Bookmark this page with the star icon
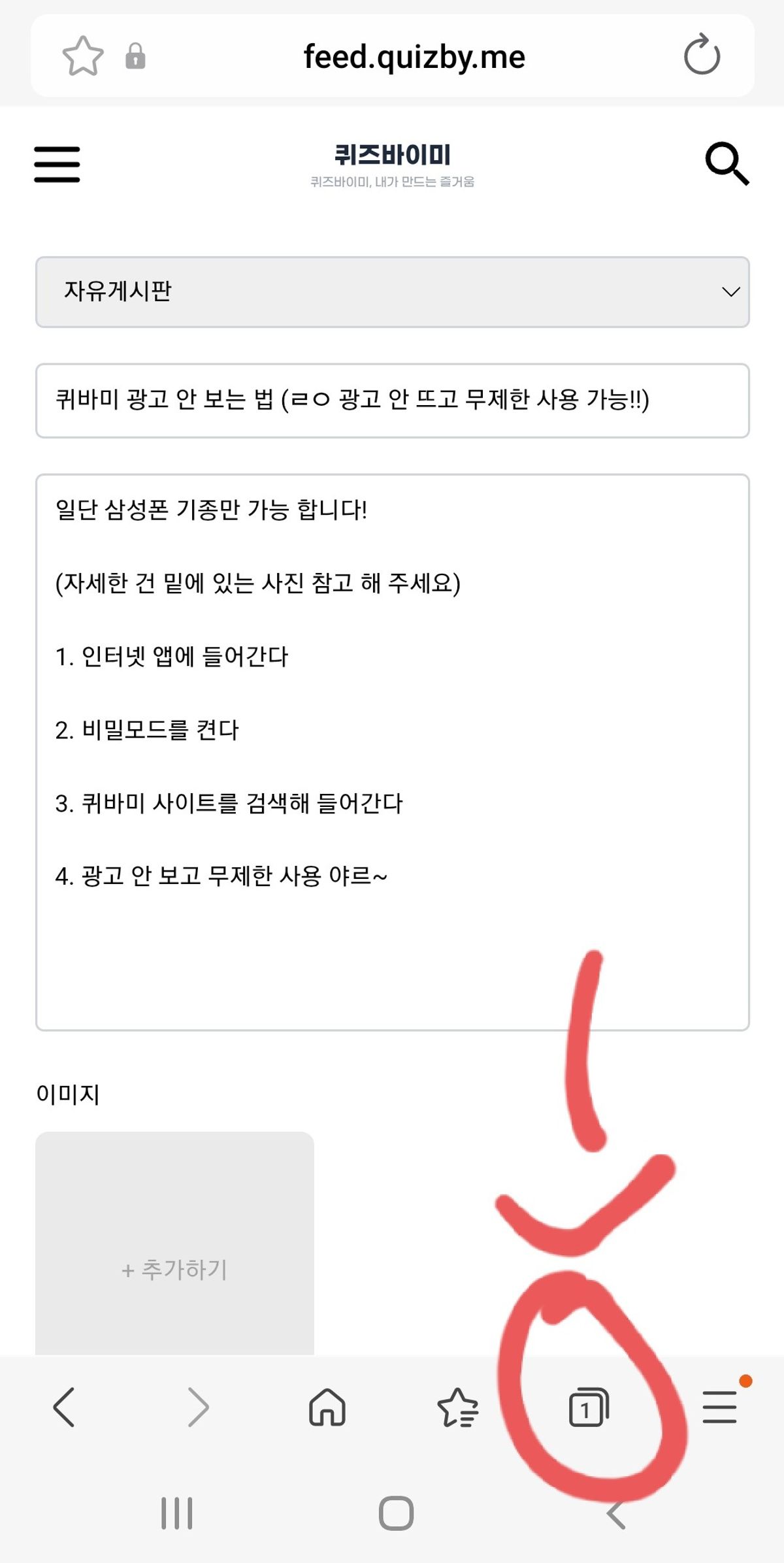This screenshot has height=1563, width=784. [x=83, y=56]
